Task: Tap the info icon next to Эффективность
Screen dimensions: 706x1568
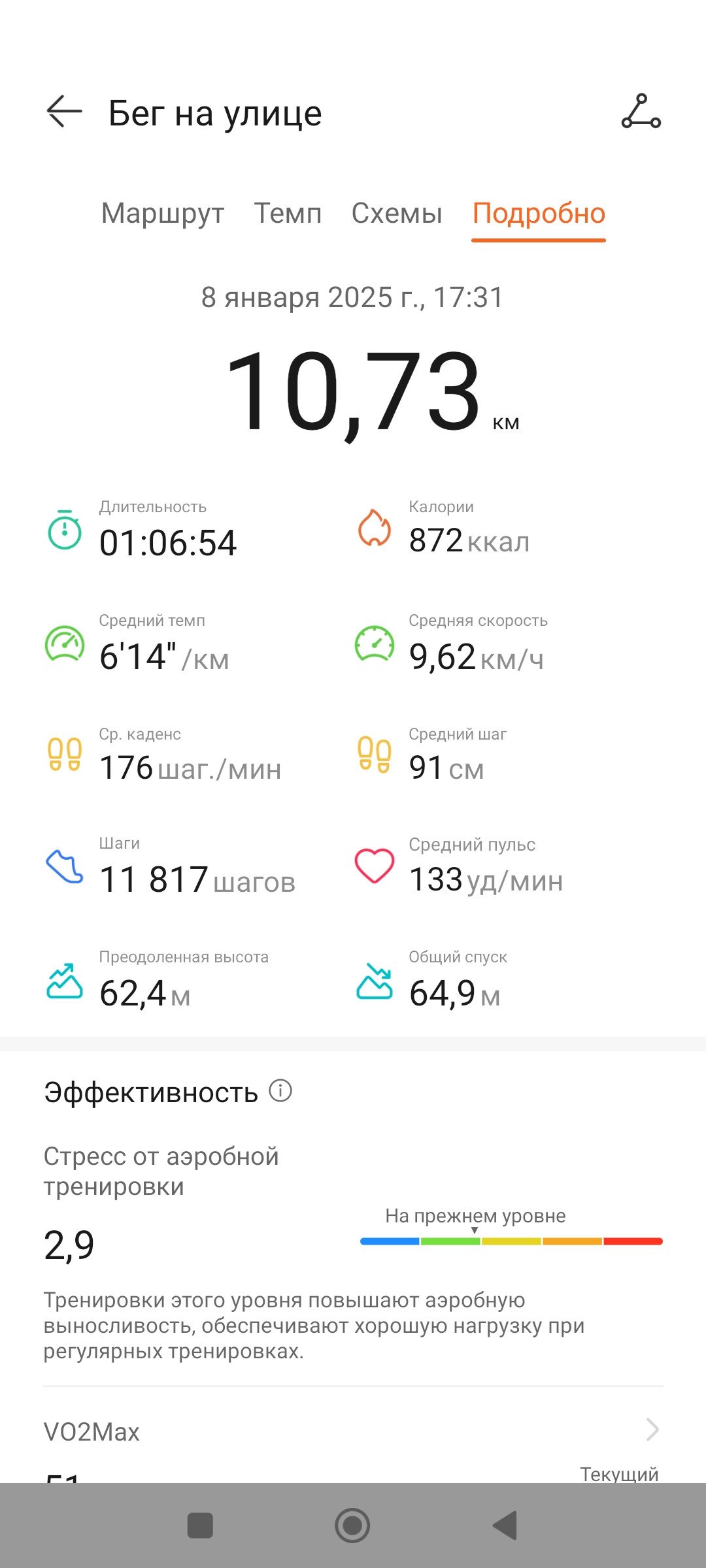Action: pos(280,1090)
